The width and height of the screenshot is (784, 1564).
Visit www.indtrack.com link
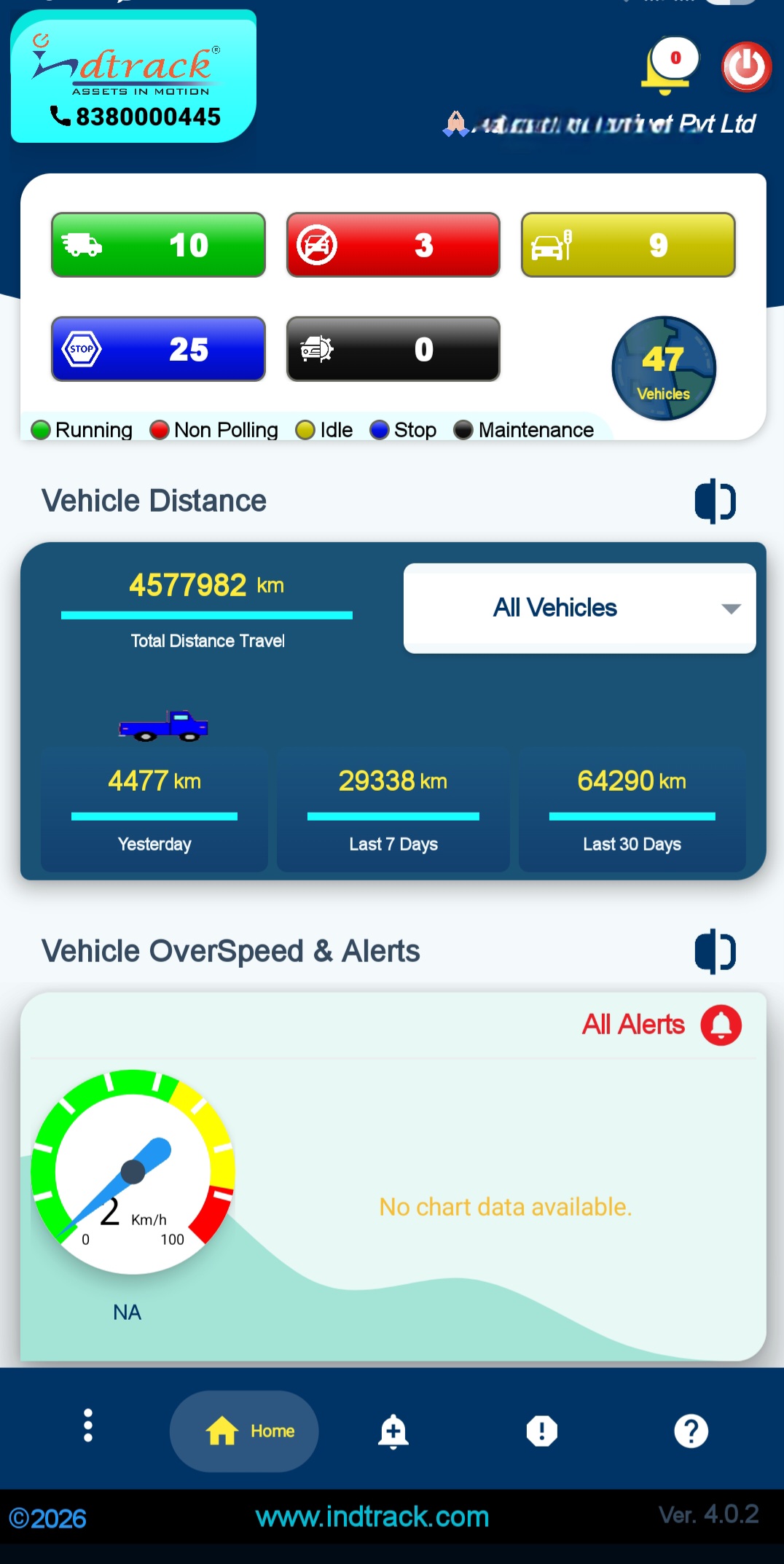372,1517
